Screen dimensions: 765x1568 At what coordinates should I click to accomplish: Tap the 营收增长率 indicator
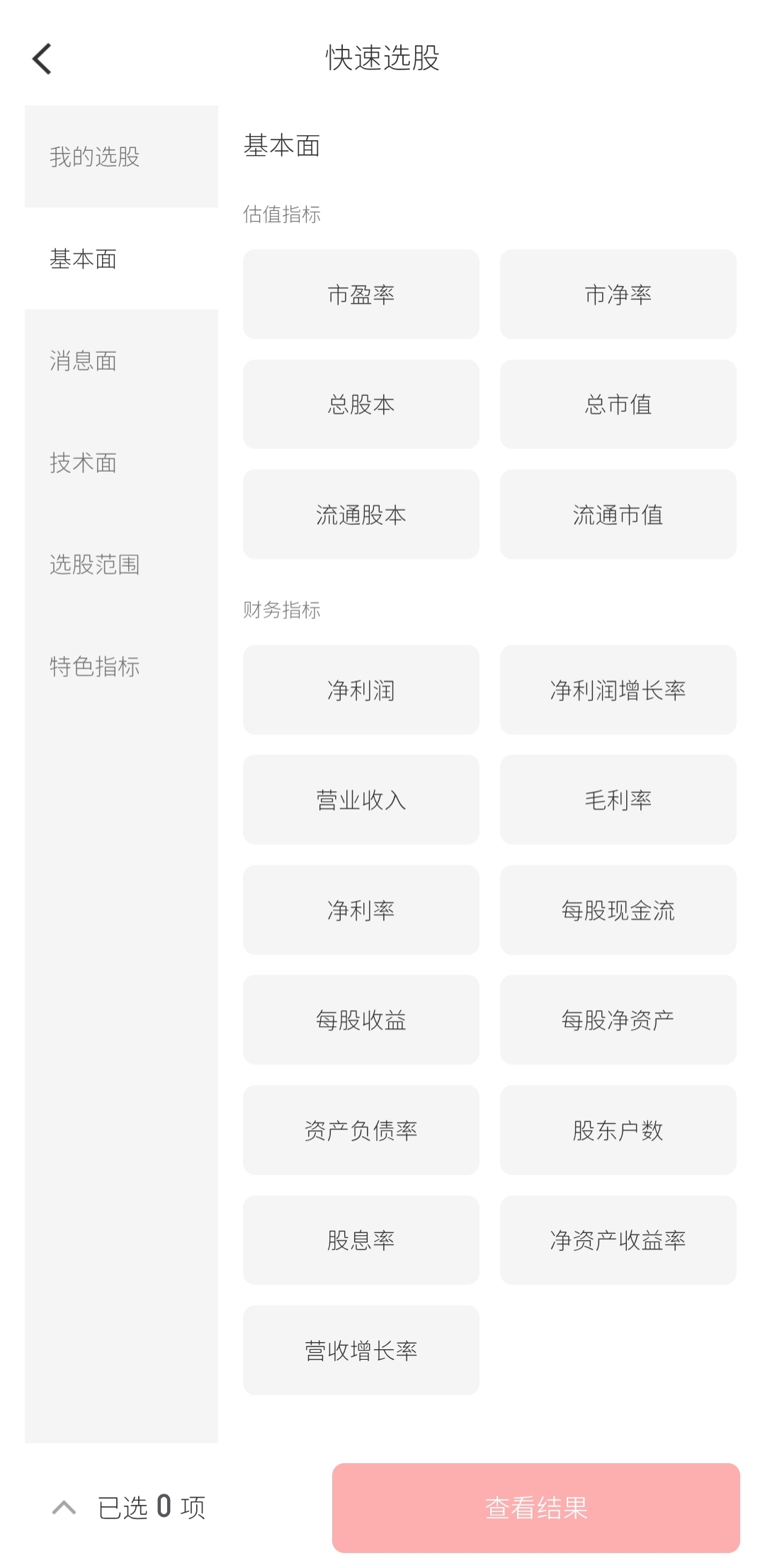[x=361, y=1351]
